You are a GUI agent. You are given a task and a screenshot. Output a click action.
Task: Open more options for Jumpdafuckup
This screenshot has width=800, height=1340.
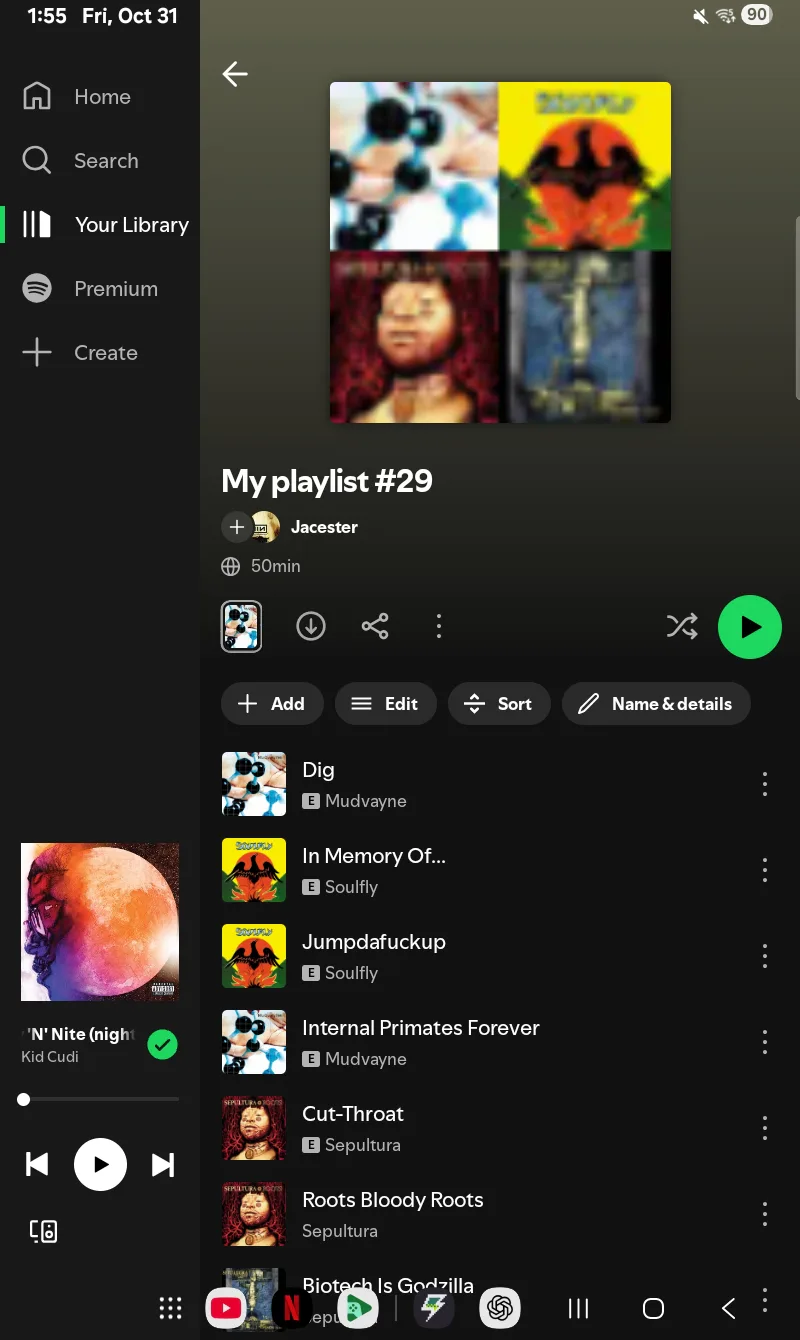(x=765, y=956)
